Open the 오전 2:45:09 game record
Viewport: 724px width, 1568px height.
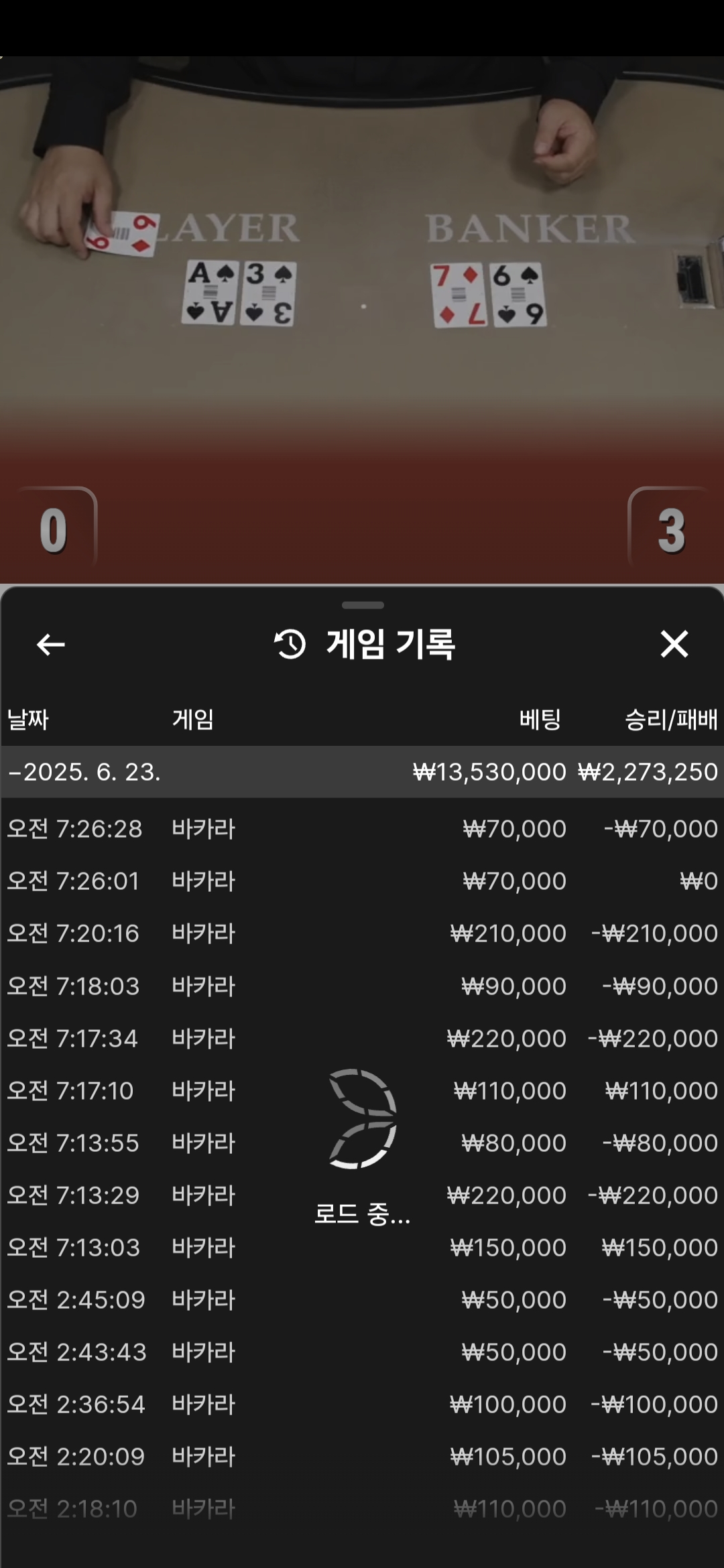(362, 1300)
